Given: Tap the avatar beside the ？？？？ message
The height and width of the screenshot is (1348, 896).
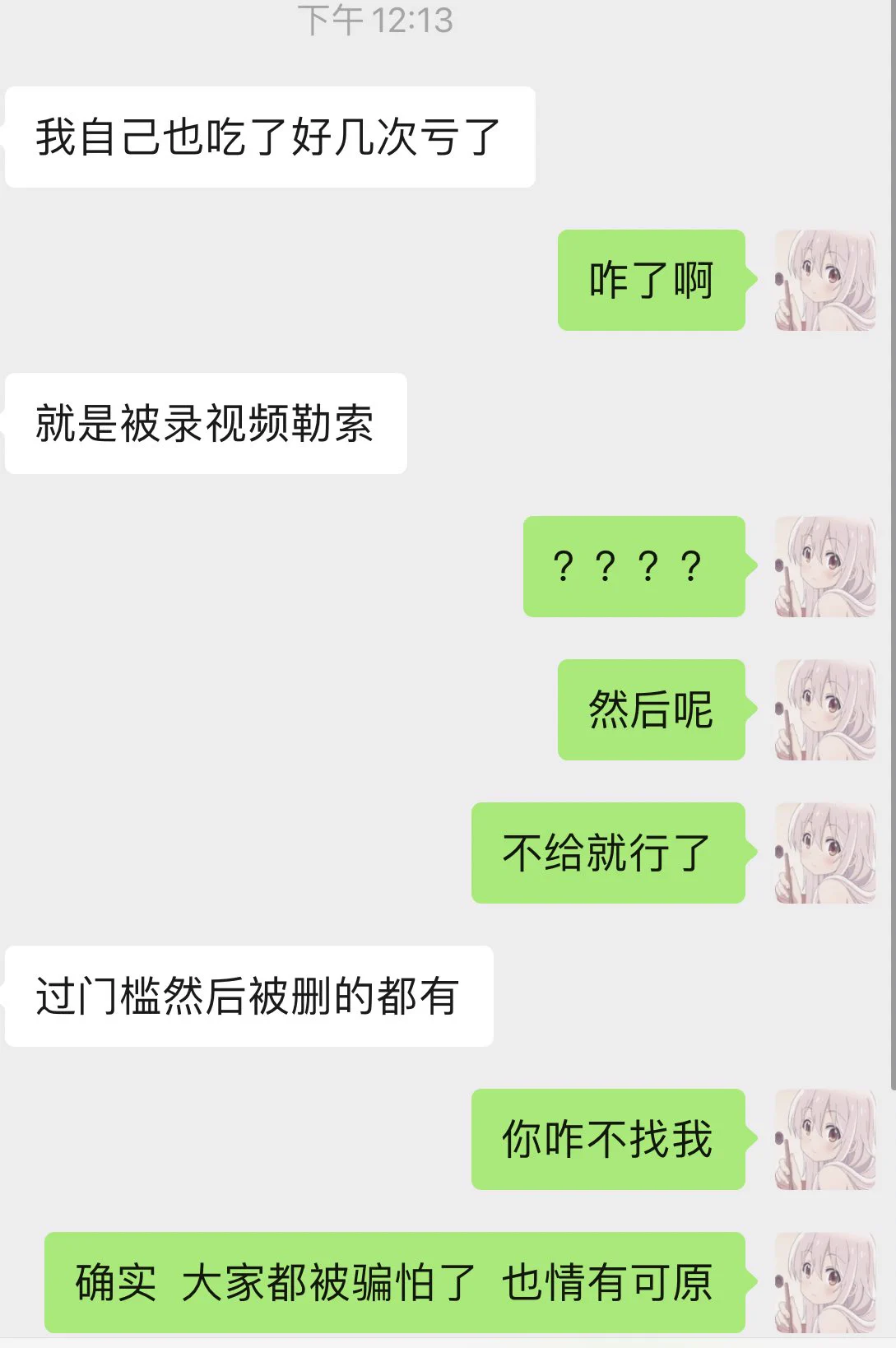Looking at the screenshot, I should pyautogui.click(x=824, y=567).
